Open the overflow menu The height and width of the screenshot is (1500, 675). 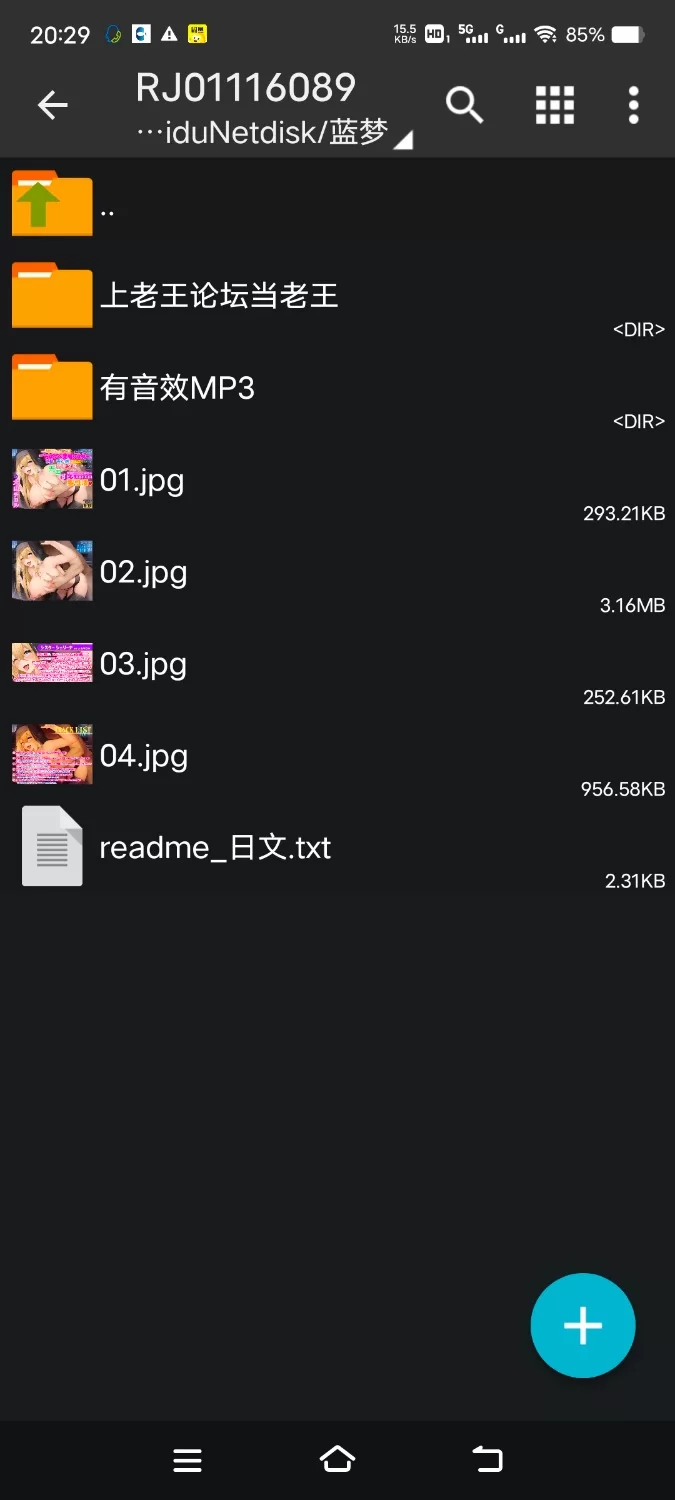[x=633, y=105]
